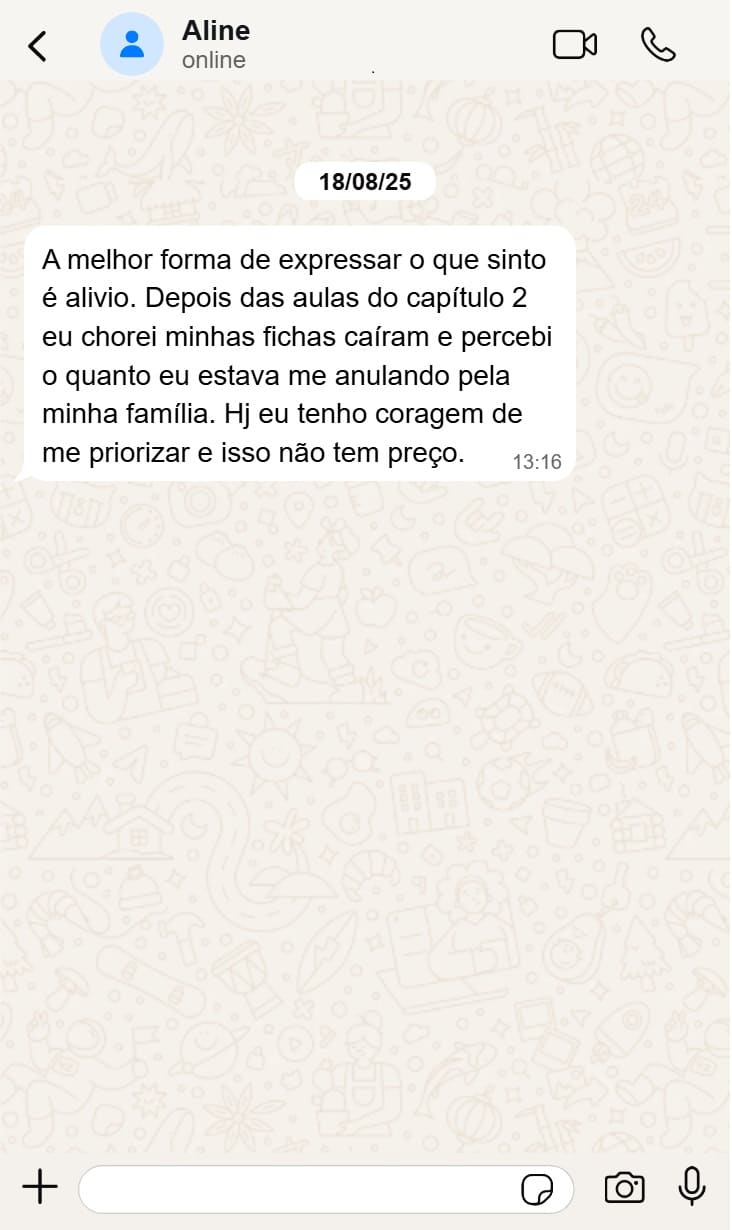The image size is (732, 1230).
Task: Start a video call with Aline
Action: point(575,45)
